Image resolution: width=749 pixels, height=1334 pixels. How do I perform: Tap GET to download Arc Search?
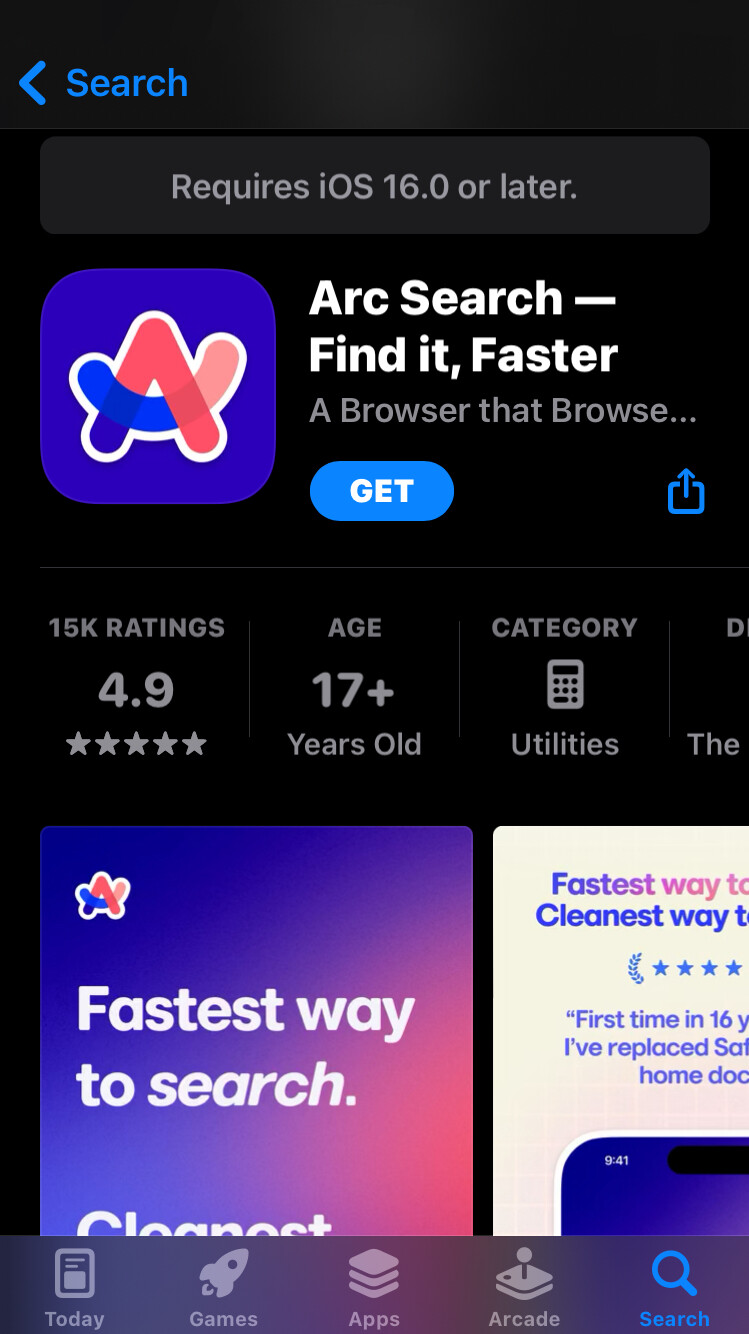click(381, 491)
